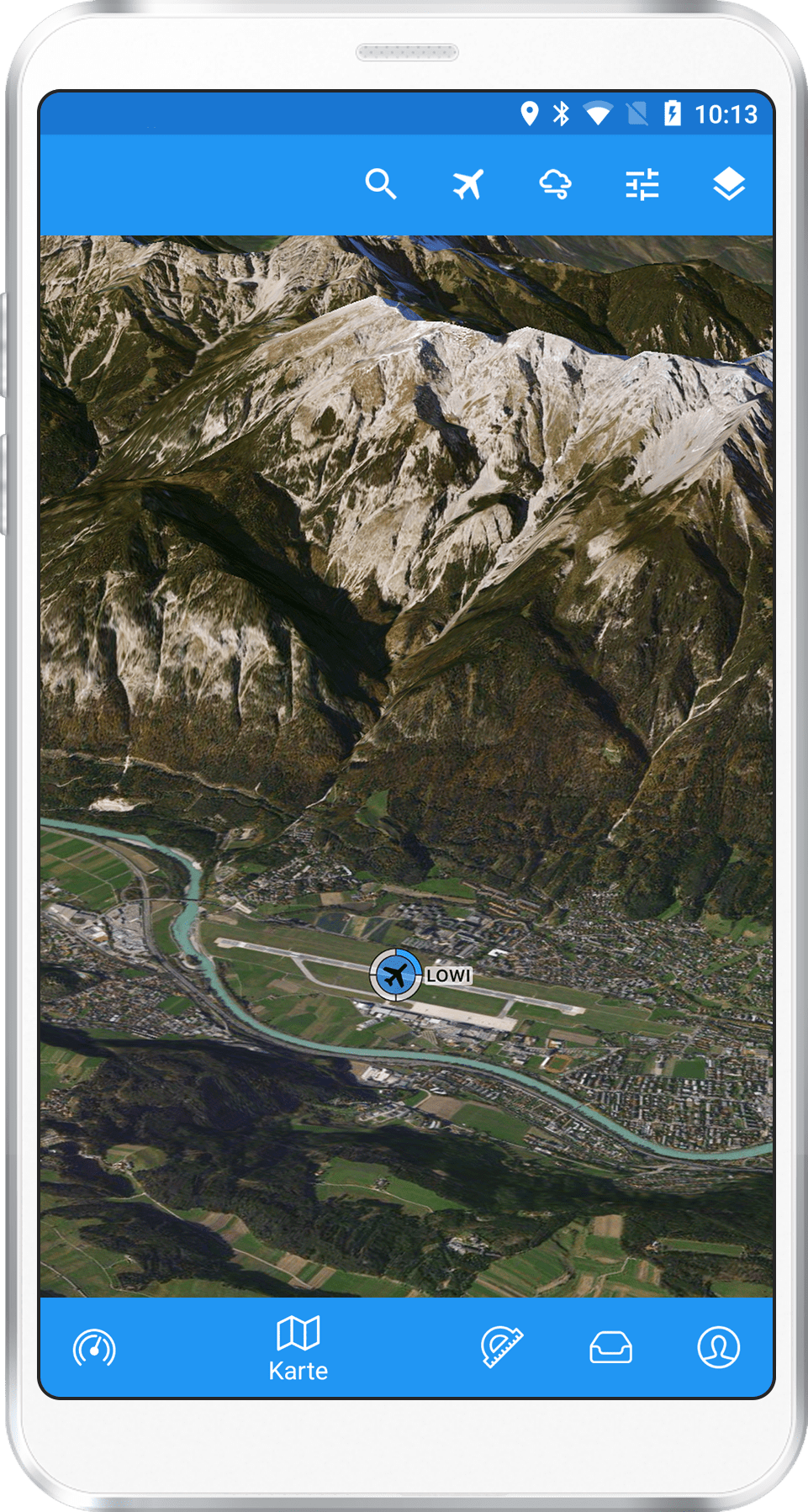The width and height of the screenshot is (808, 1512).
Task: Open the inbox tray tab
Action: tap(610, 1347)
